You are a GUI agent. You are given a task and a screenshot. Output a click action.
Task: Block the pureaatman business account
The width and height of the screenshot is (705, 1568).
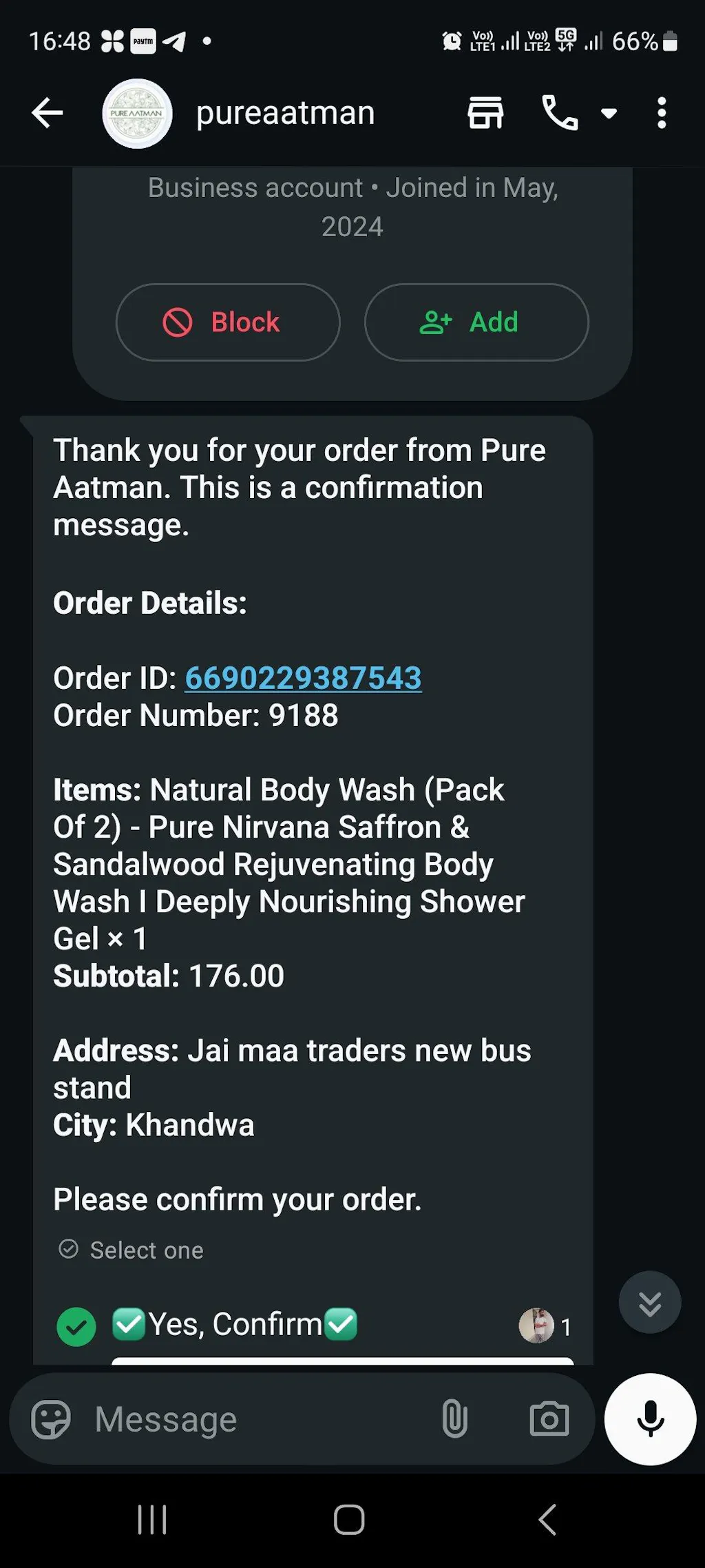[x=228, y=322]
